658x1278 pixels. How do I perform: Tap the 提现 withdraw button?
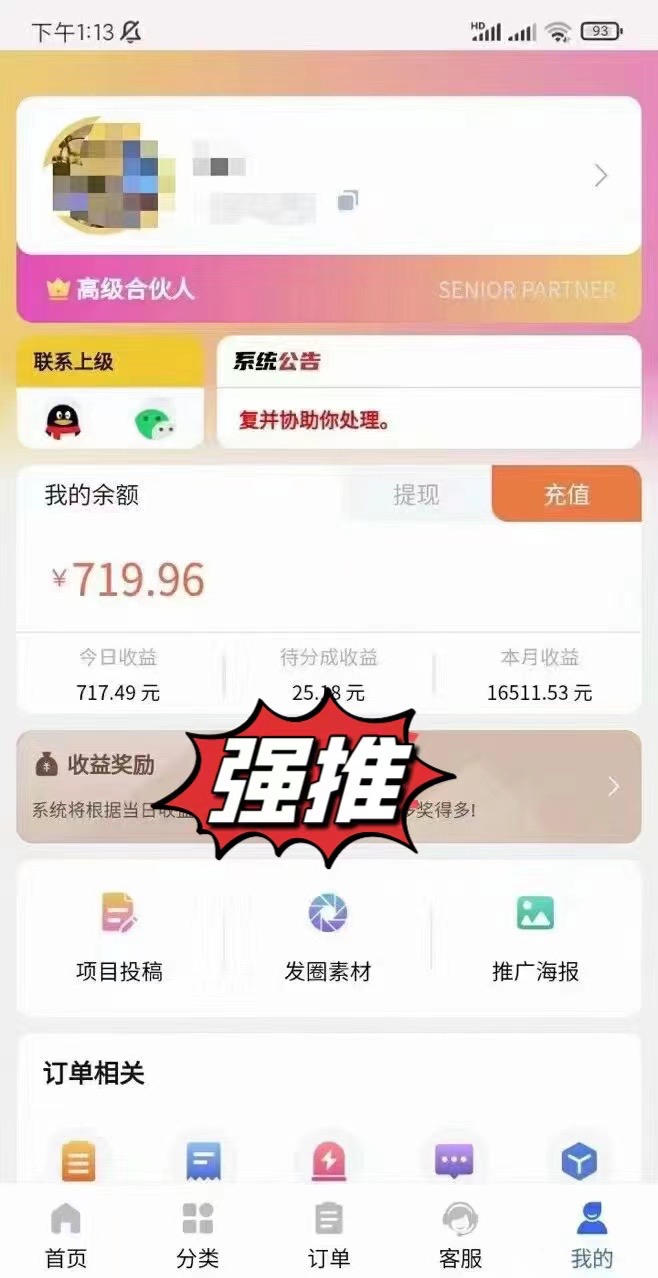(416, 494)
